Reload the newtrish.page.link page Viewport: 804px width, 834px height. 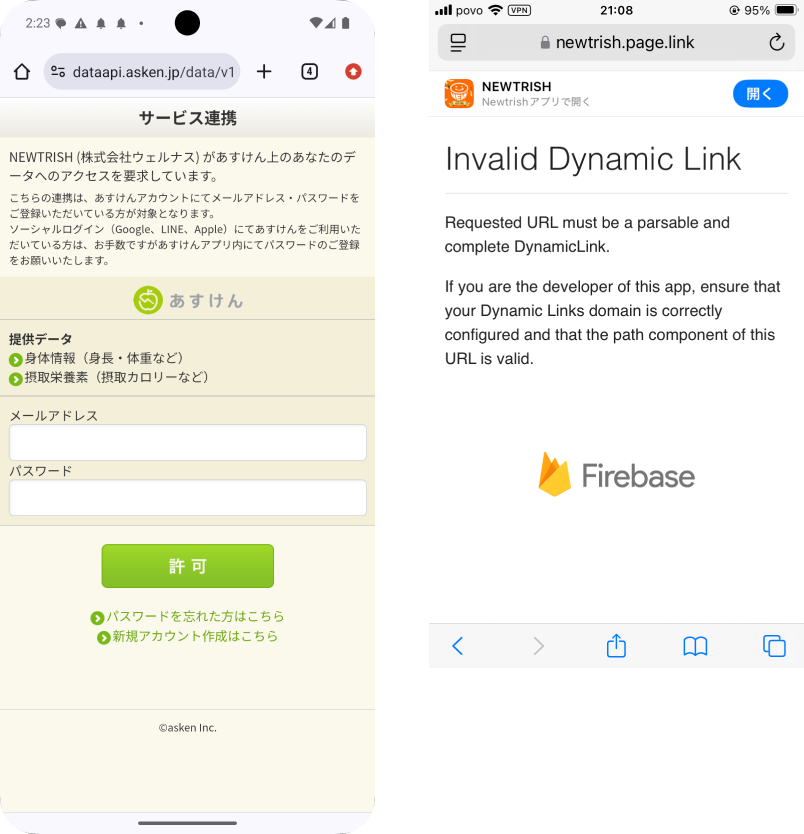point(777,43)
